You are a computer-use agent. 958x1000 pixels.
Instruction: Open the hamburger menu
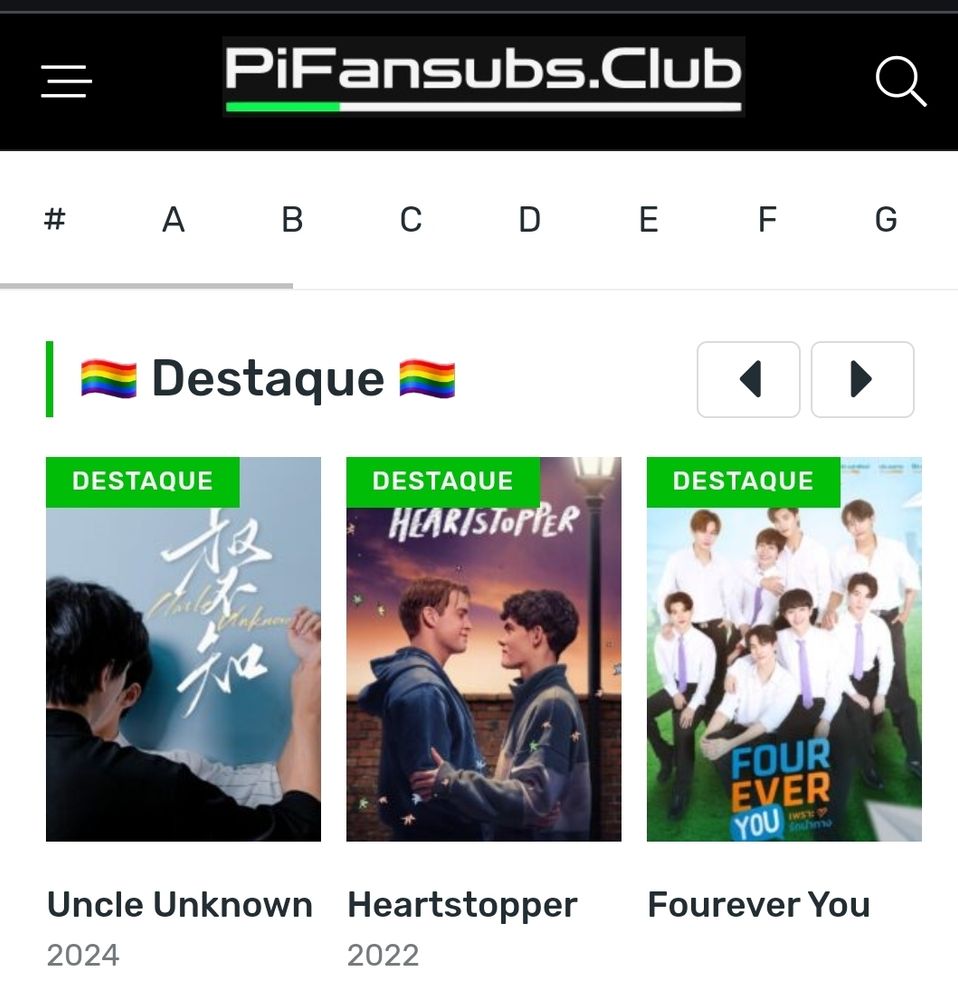(x=66, y=81)
